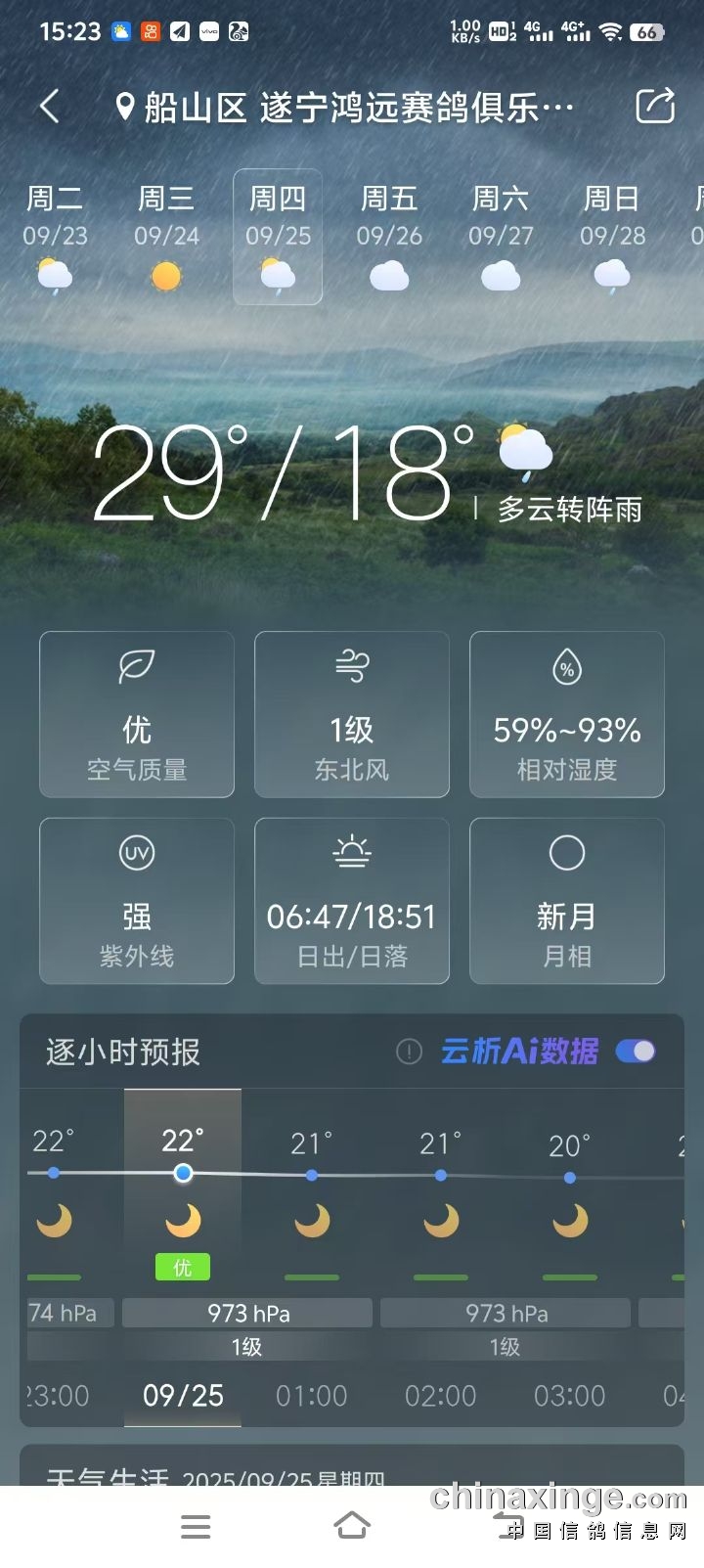Toggle off the 云析Ai数据 switch
Image resolution: width=704 pixels, height=1568 pixels.
click(636, 1052)
